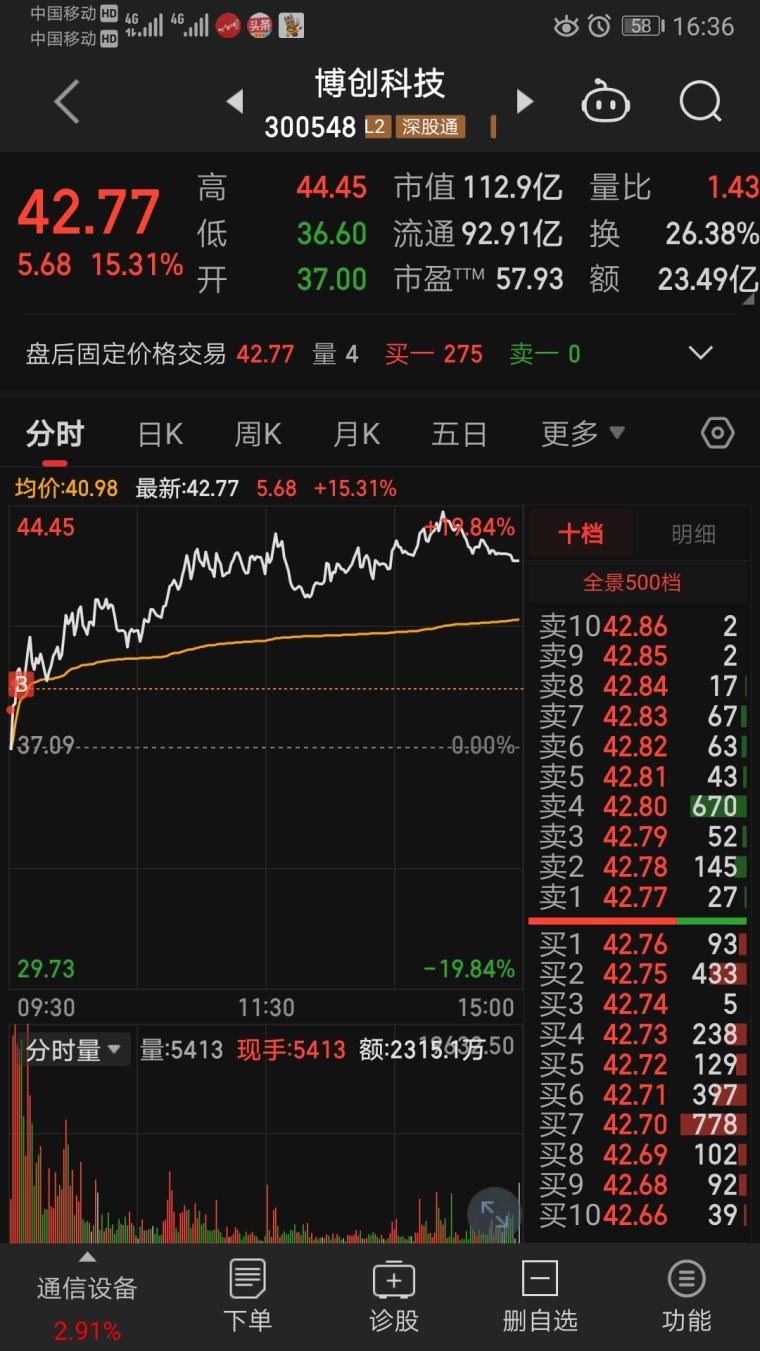Switch to the 五日 chart tab
This screenshot has height=1351, width=760.
click(x=459, y=434)
